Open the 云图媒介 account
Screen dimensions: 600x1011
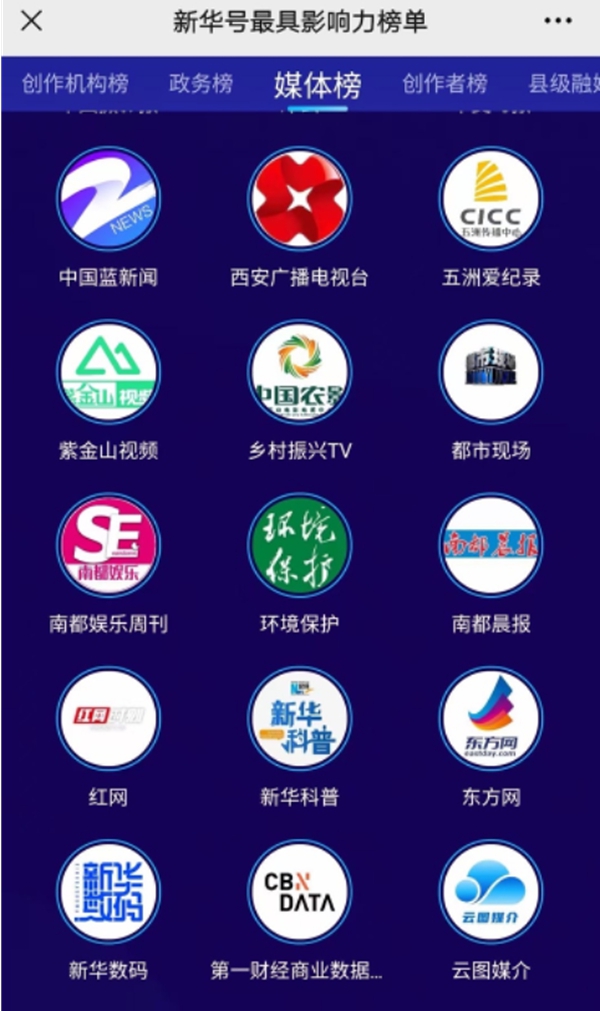tap(491, 892)
